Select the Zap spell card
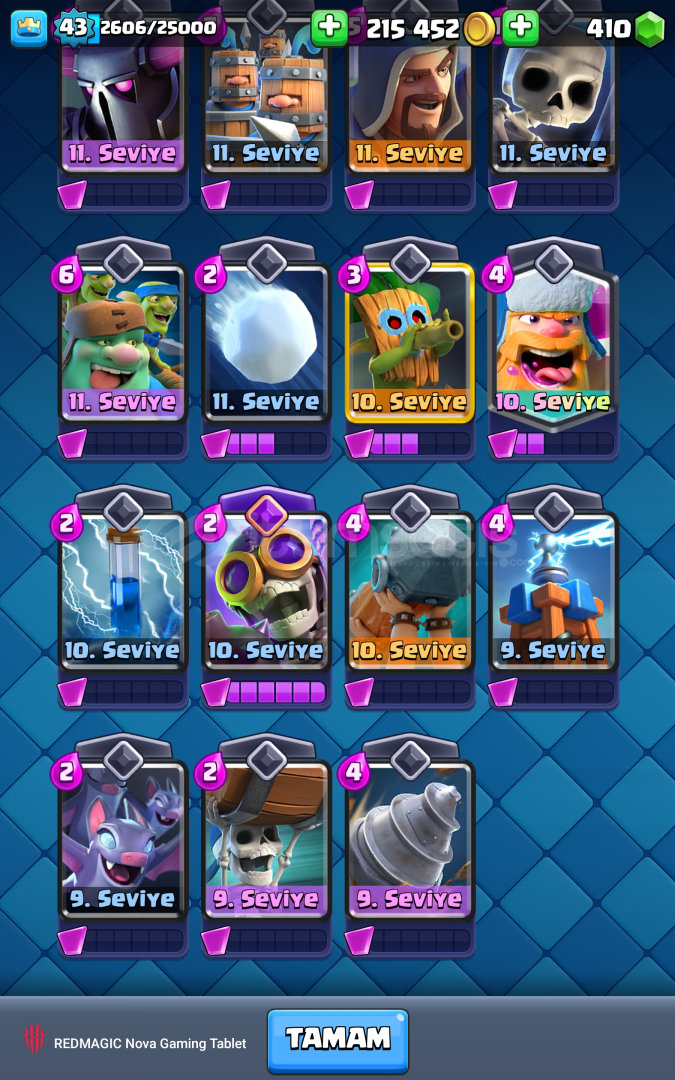Screen dimensions: 675x1080 point(123,591)
